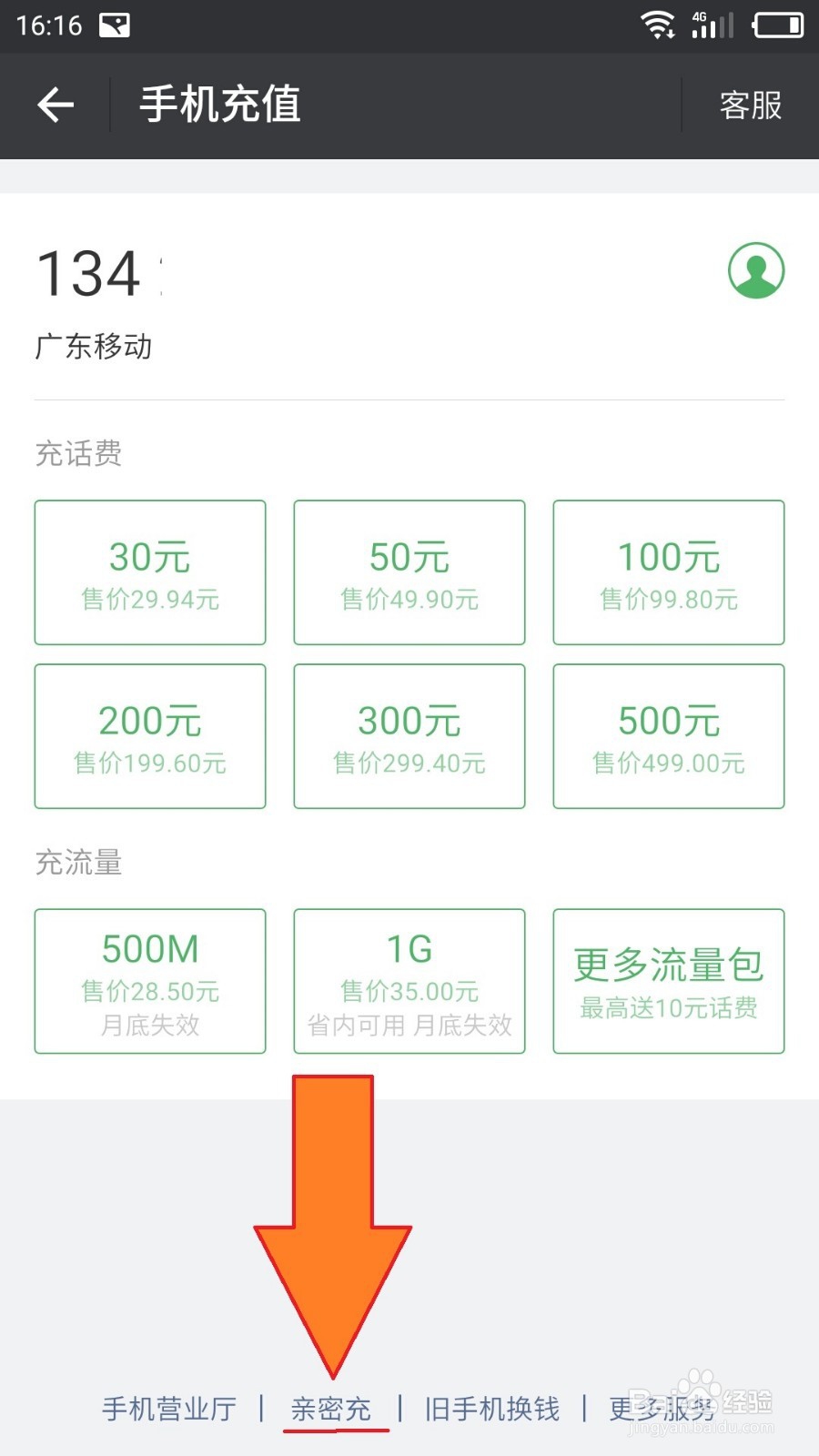Screen dimensions: 819x1456
Task: Tap the battery indicator in status bar
Action: pyautogui.click(x=775, y=25)
